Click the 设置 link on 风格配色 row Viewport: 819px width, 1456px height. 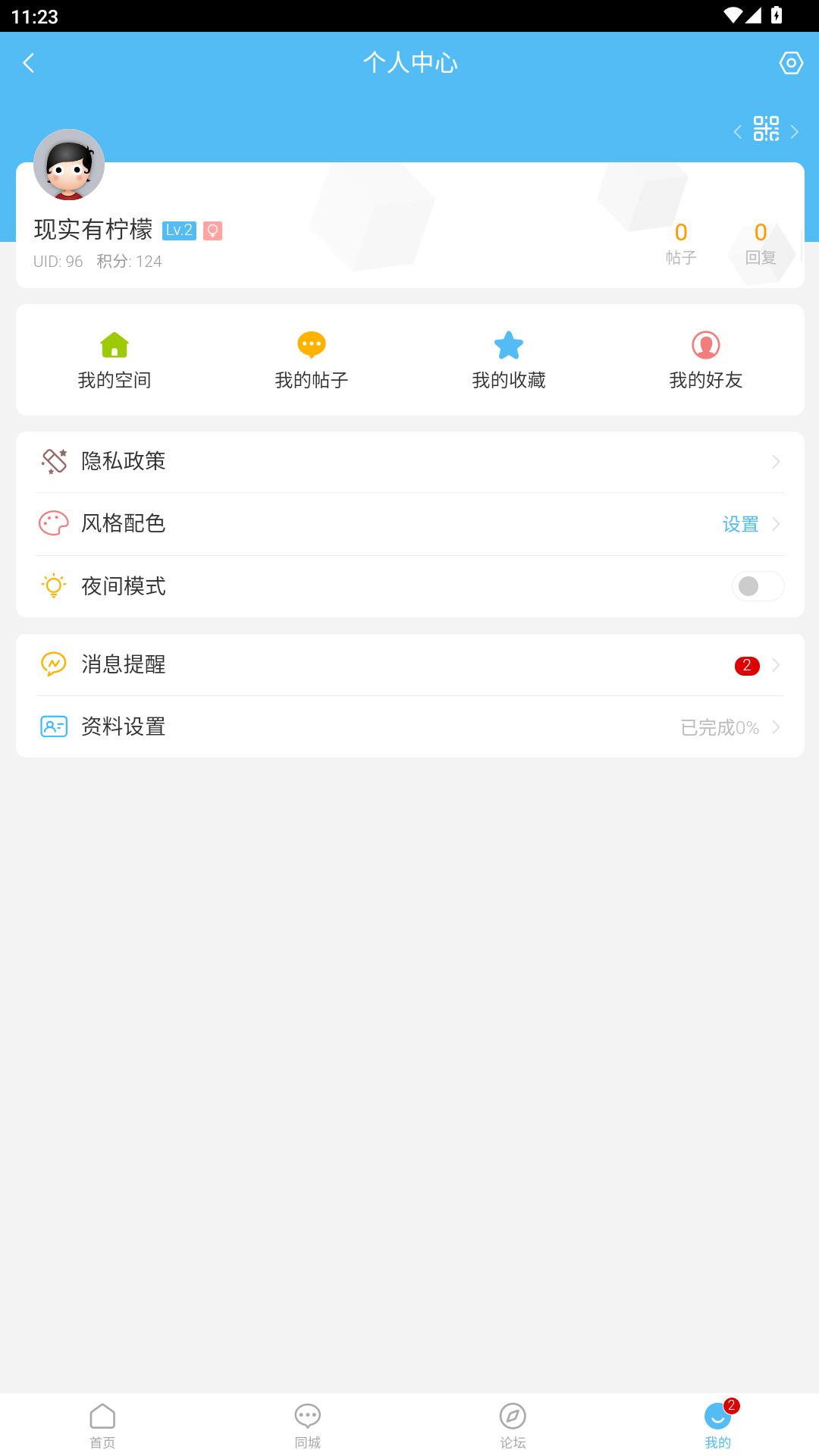point(740,523)
